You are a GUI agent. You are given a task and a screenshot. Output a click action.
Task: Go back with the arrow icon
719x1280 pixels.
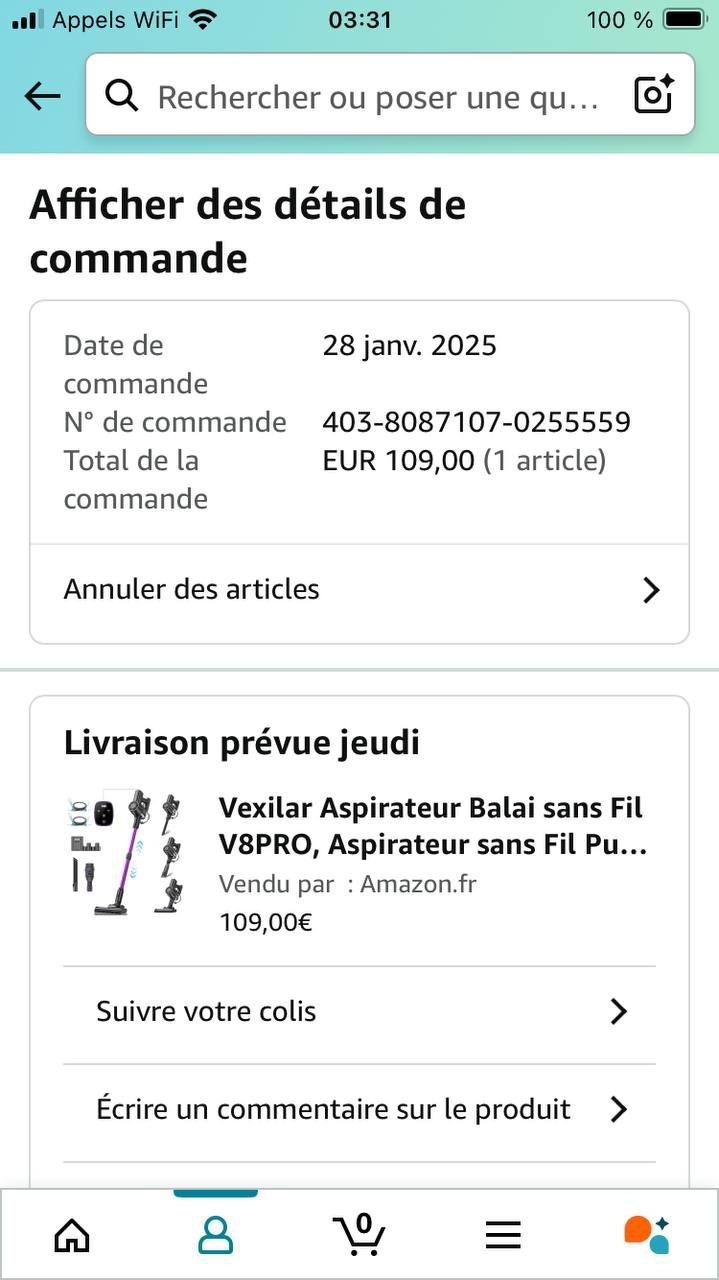point(42,96)
